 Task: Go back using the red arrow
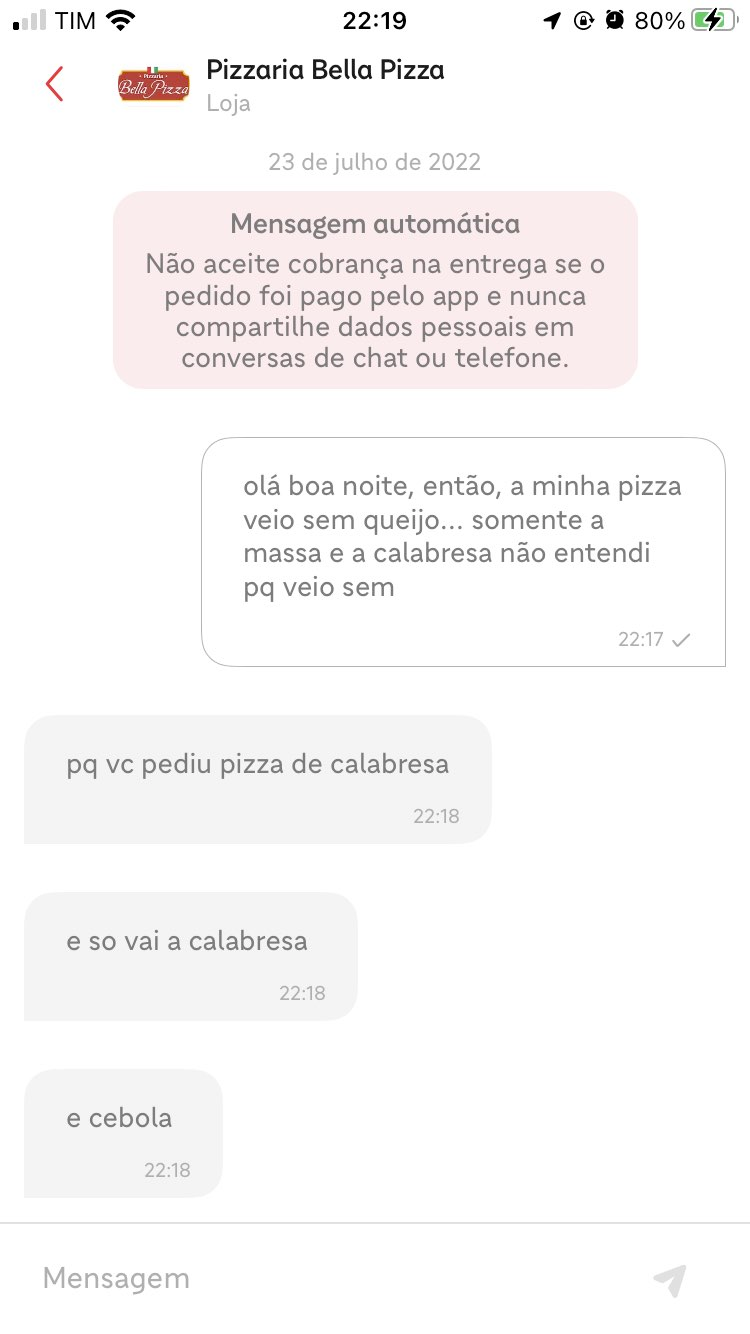pyautogui.click(x=55, y=85)
